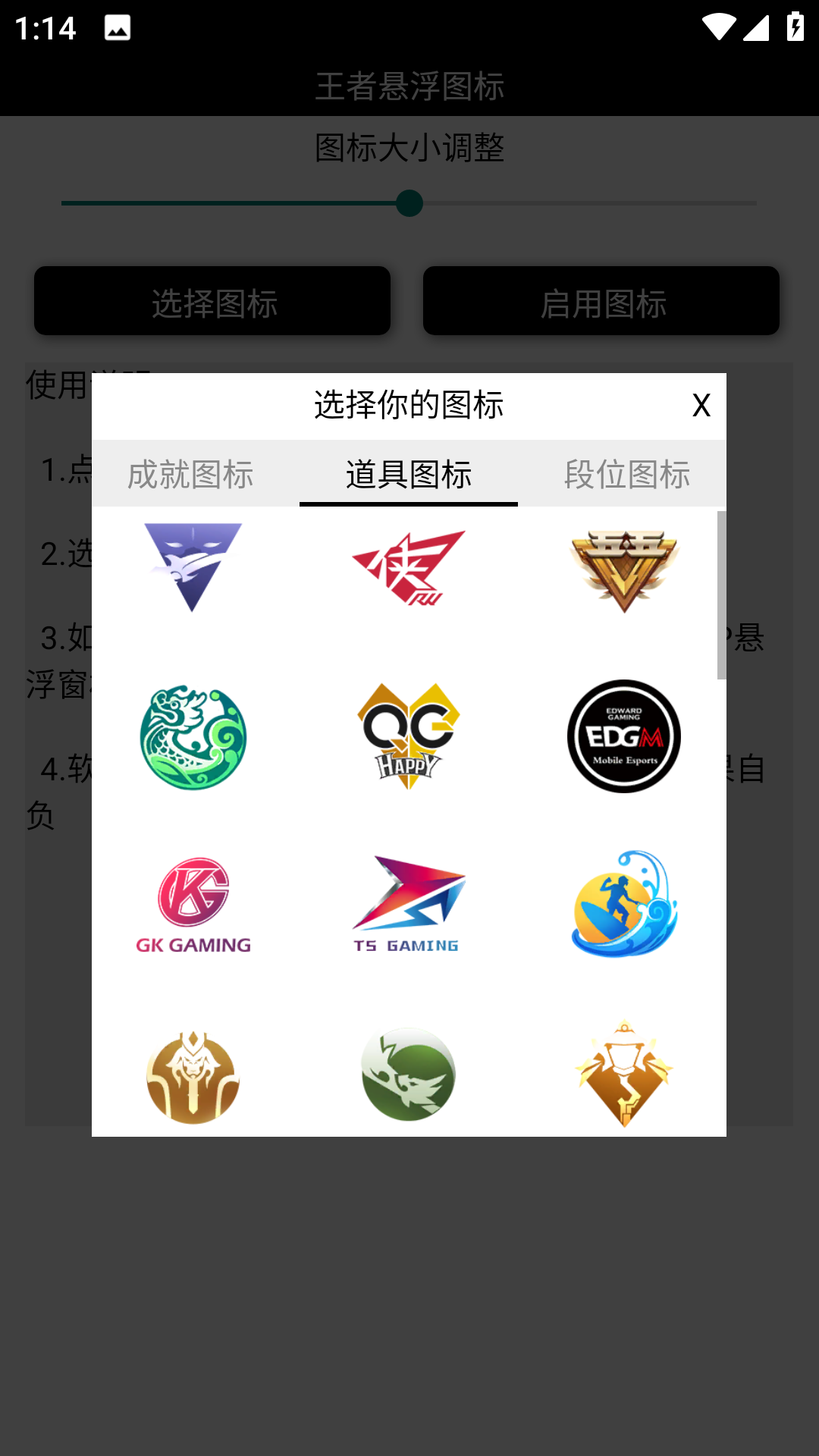Close the icon selection dialog
This screenshot has width=819, height=1456.
tap(701, 406)
